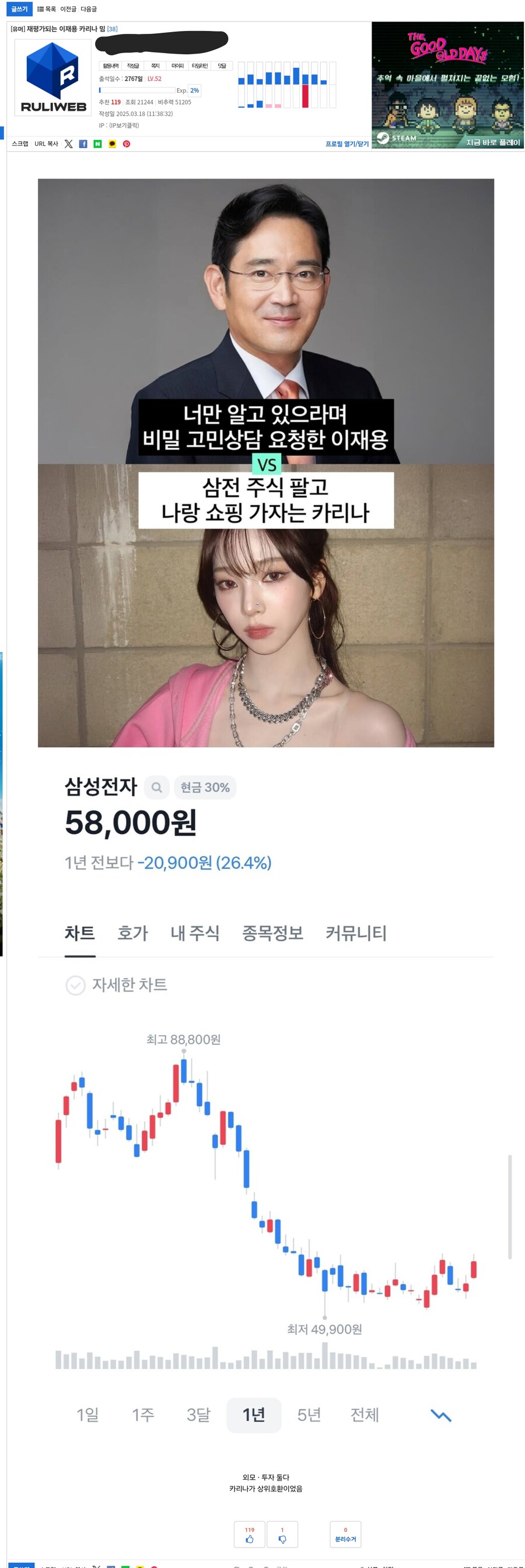Click the 글쓰기 button

pyautogui.click(x=19, y=9)
